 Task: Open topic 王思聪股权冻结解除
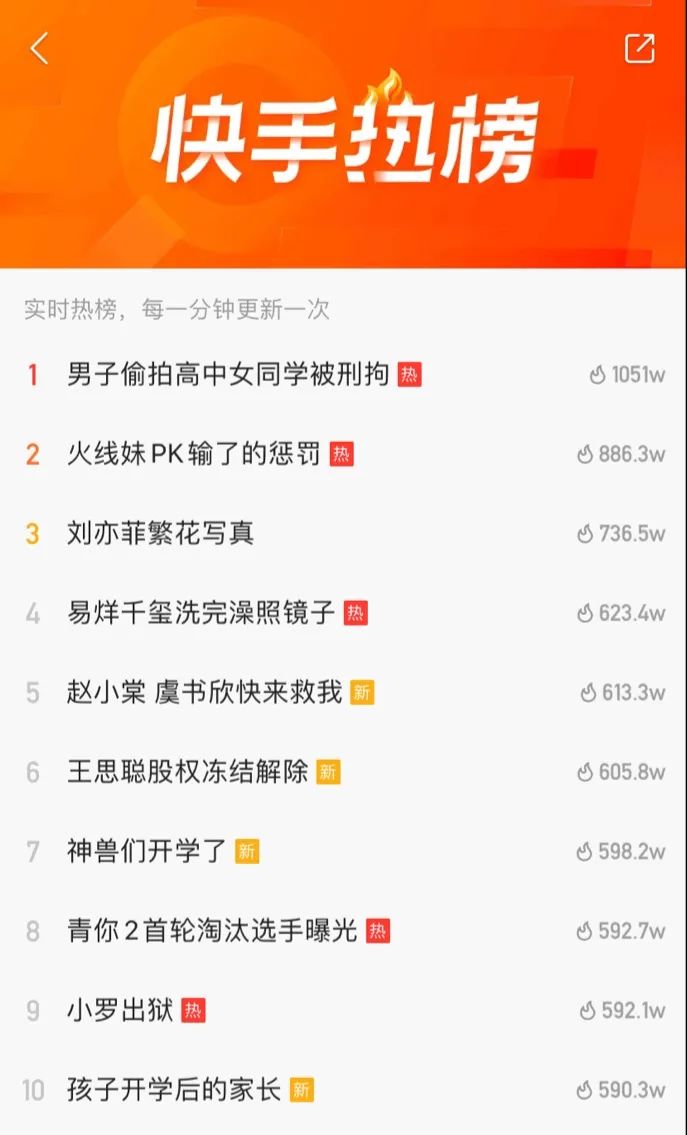click(x=187, y=772)
